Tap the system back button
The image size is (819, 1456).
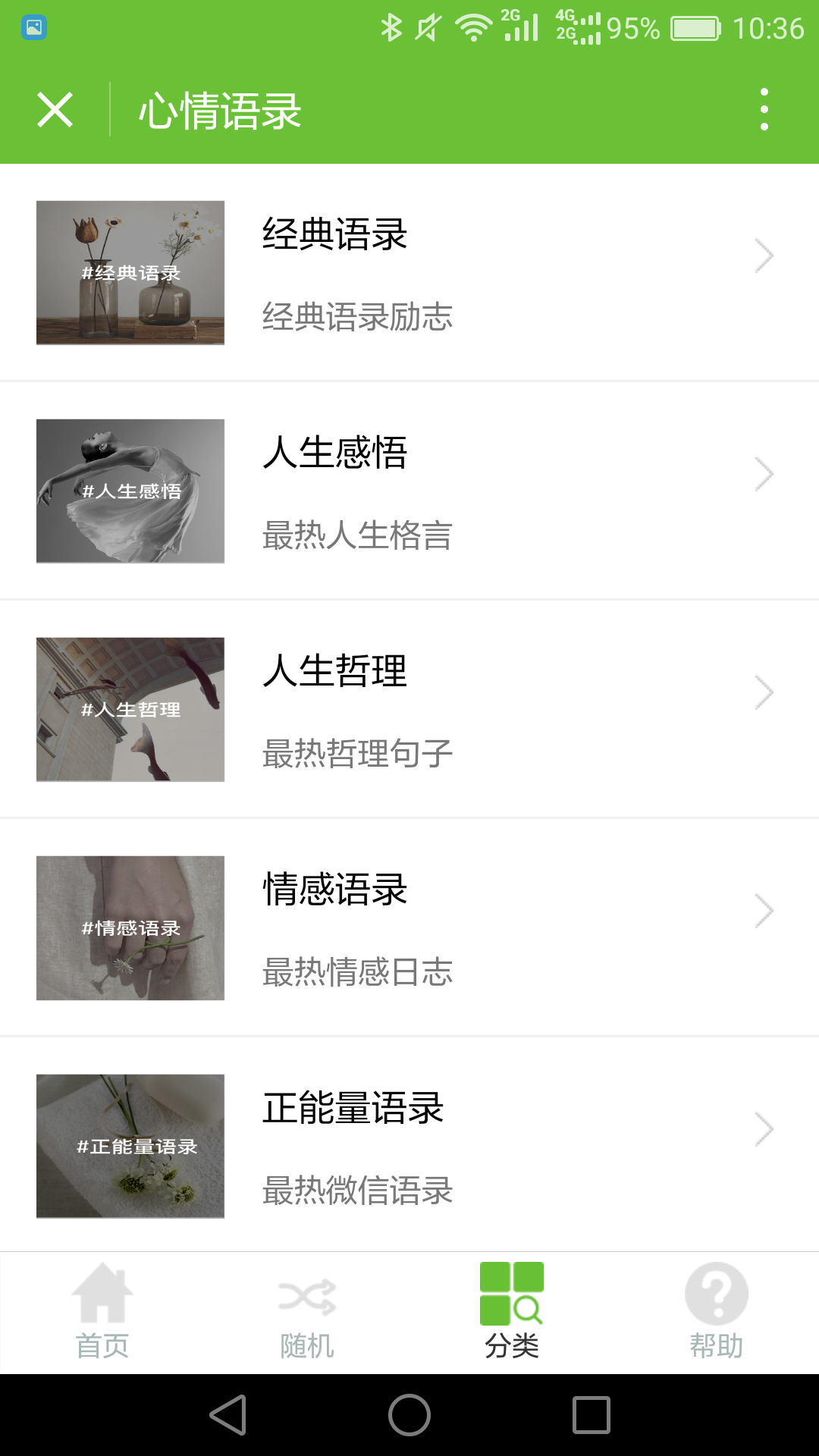point(228,1415)
